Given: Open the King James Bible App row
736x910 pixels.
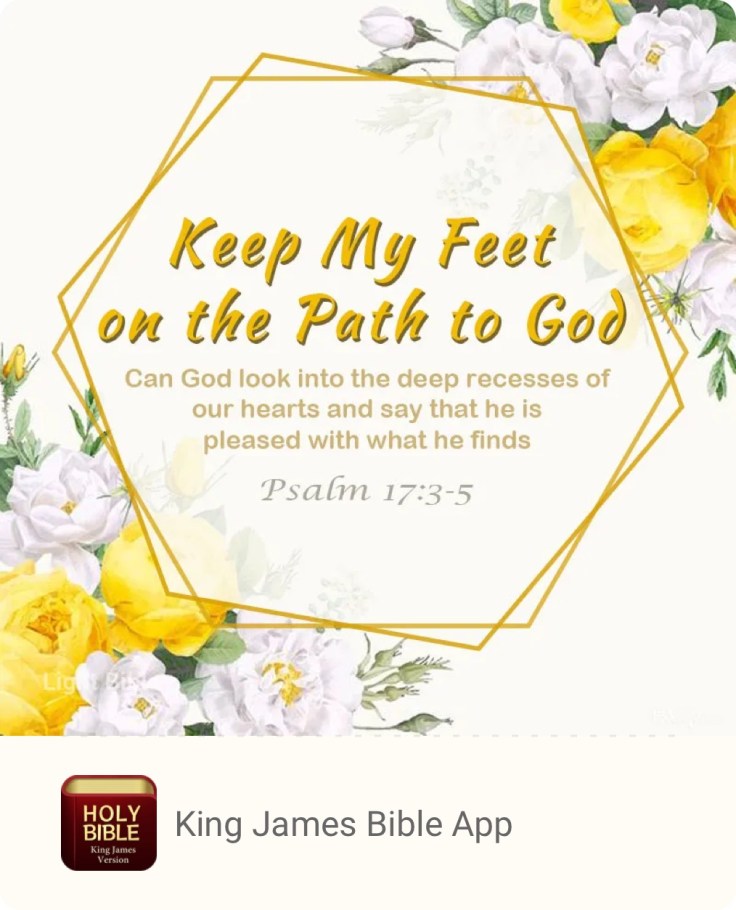Looking at the screenshot, I should pos(343,824).
